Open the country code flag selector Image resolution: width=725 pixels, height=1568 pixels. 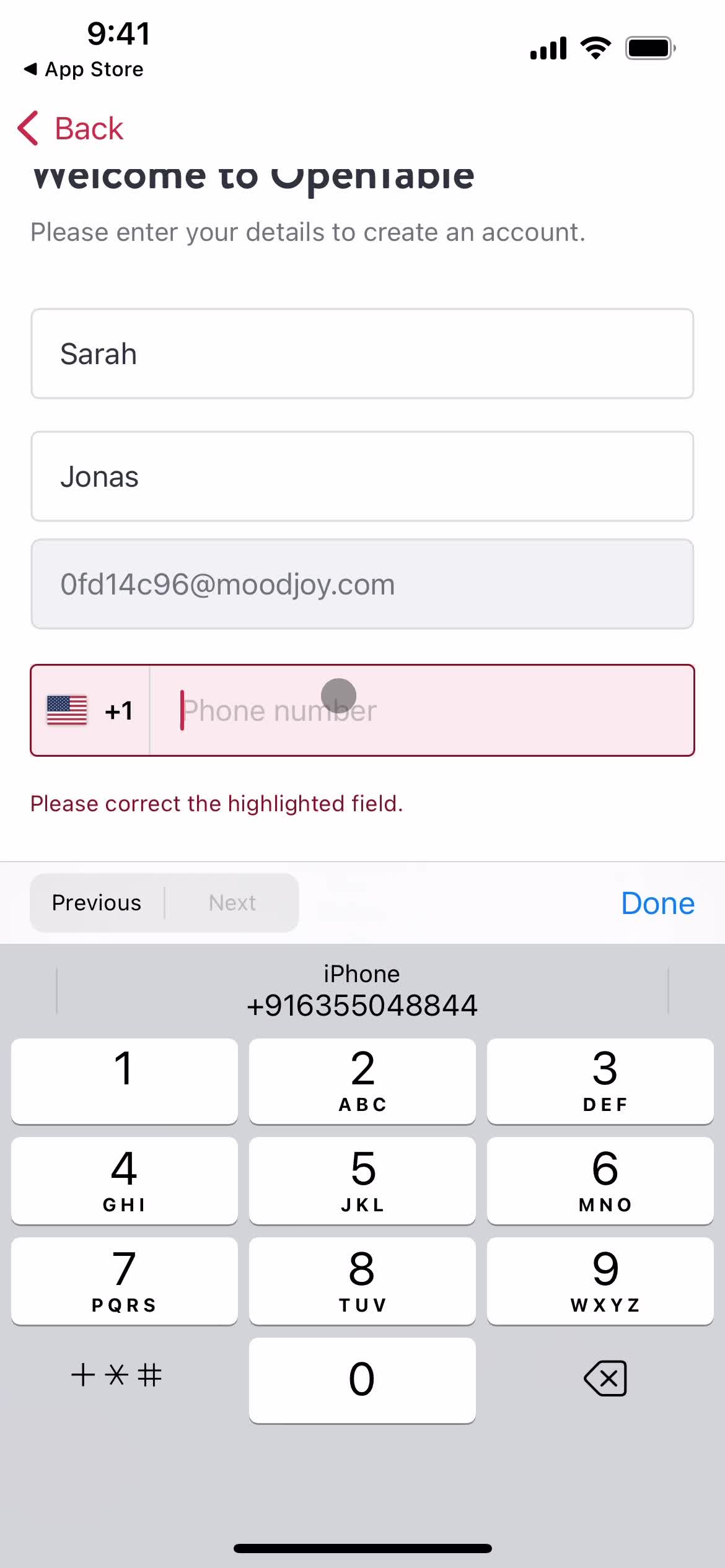pos(90,711)
